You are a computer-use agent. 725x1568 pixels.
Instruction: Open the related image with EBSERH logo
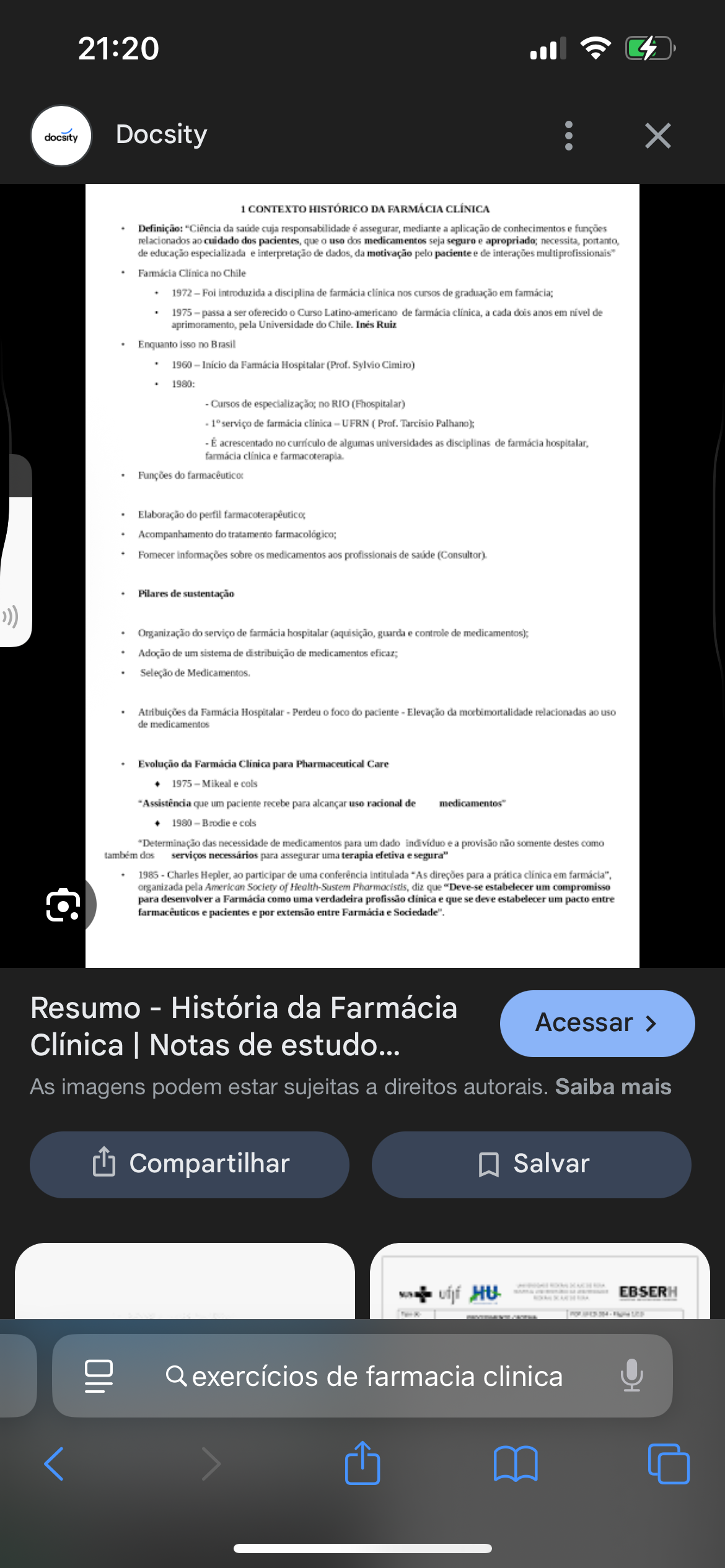point(540,1281)
